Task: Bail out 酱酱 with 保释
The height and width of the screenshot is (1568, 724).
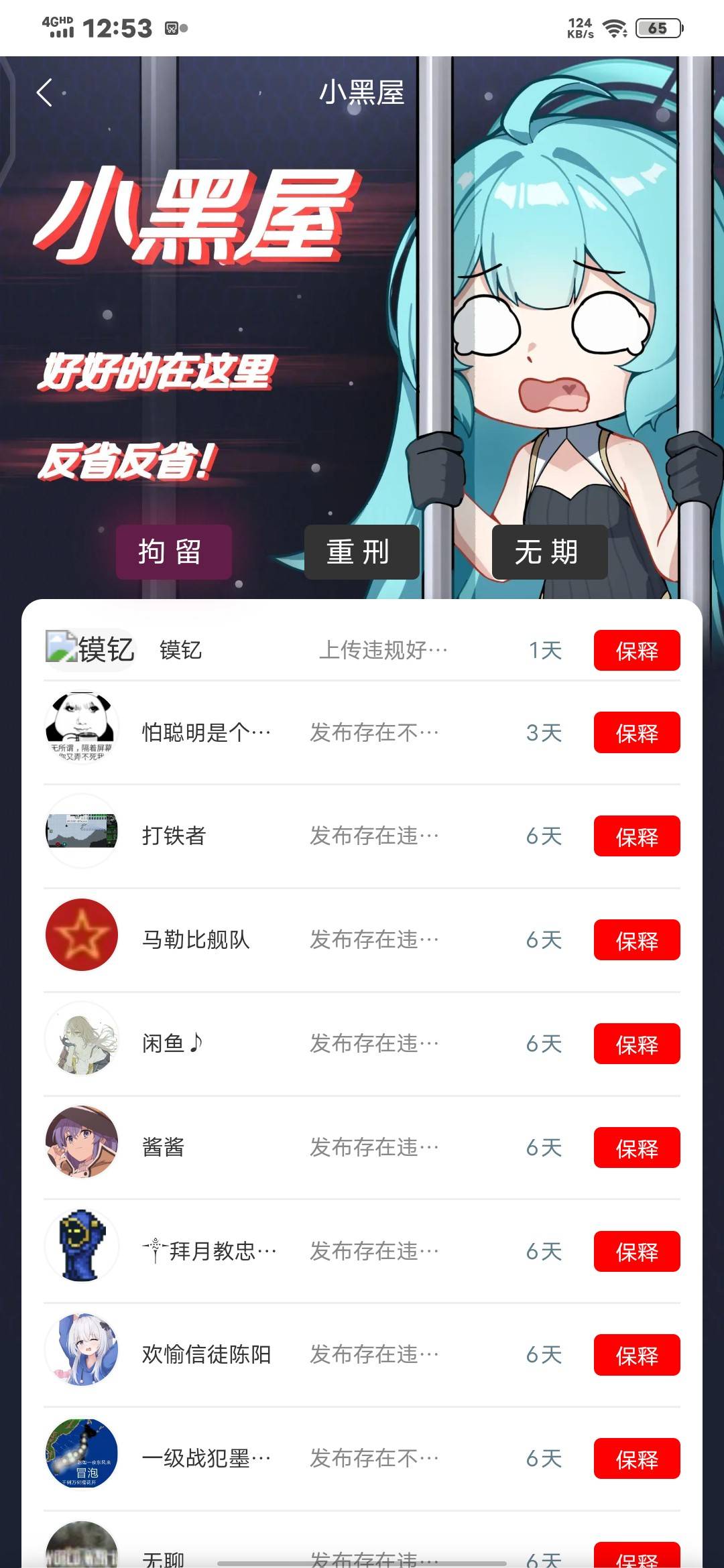Action: [636, 1147]
